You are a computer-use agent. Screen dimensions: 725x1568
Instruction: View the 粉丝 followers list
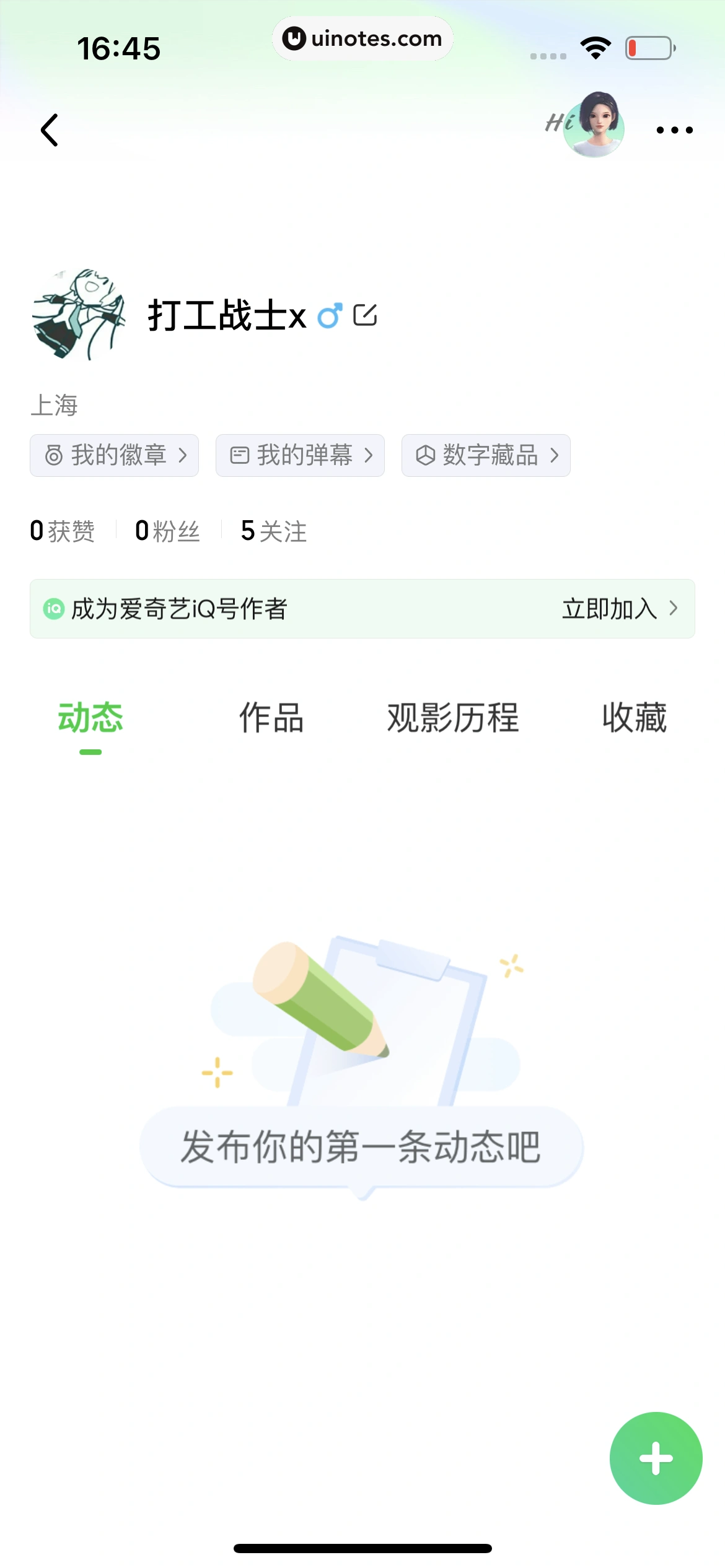[167, 531]
